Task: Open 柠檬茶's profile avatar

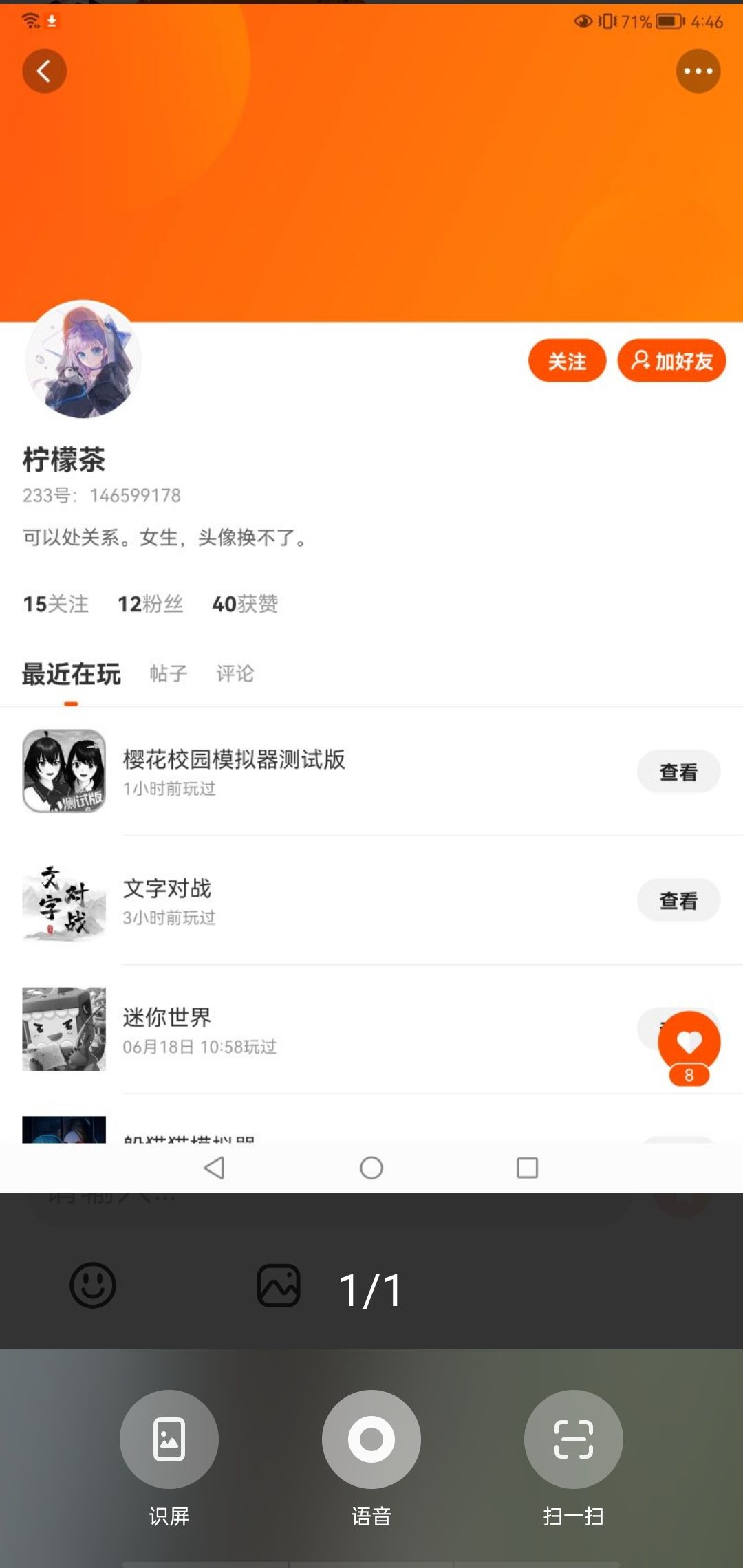Action: [x=83, y=359]
